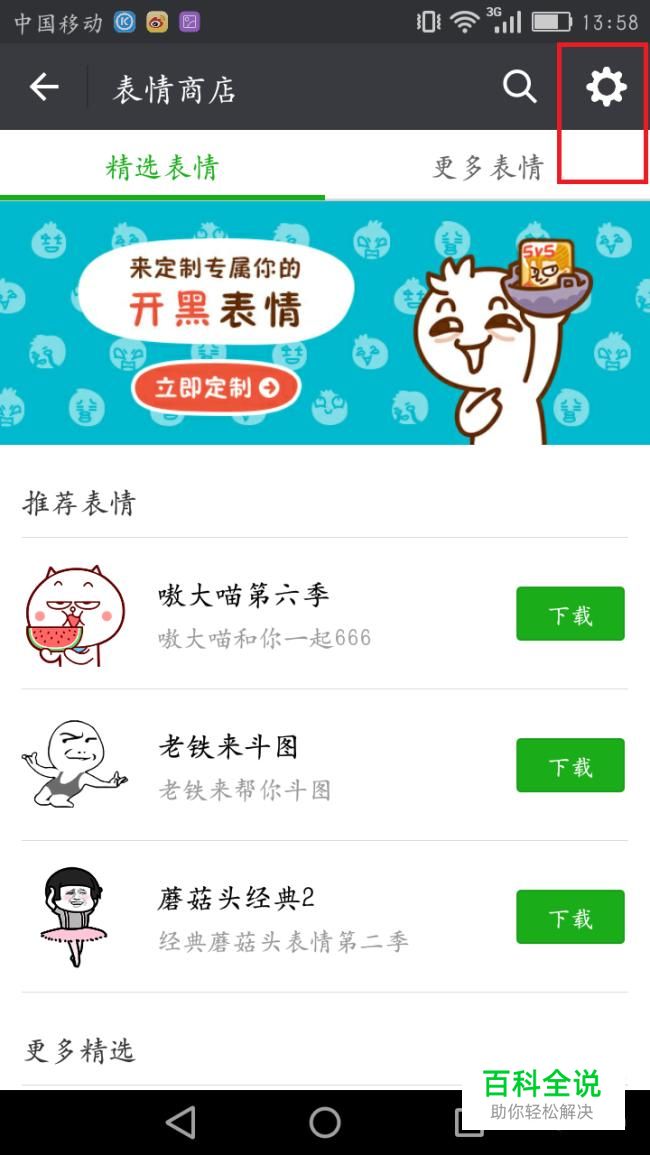The image size is (650, 1155).
Task: Switch to the 更多表情 tab
Action: (x=488, y=167)
